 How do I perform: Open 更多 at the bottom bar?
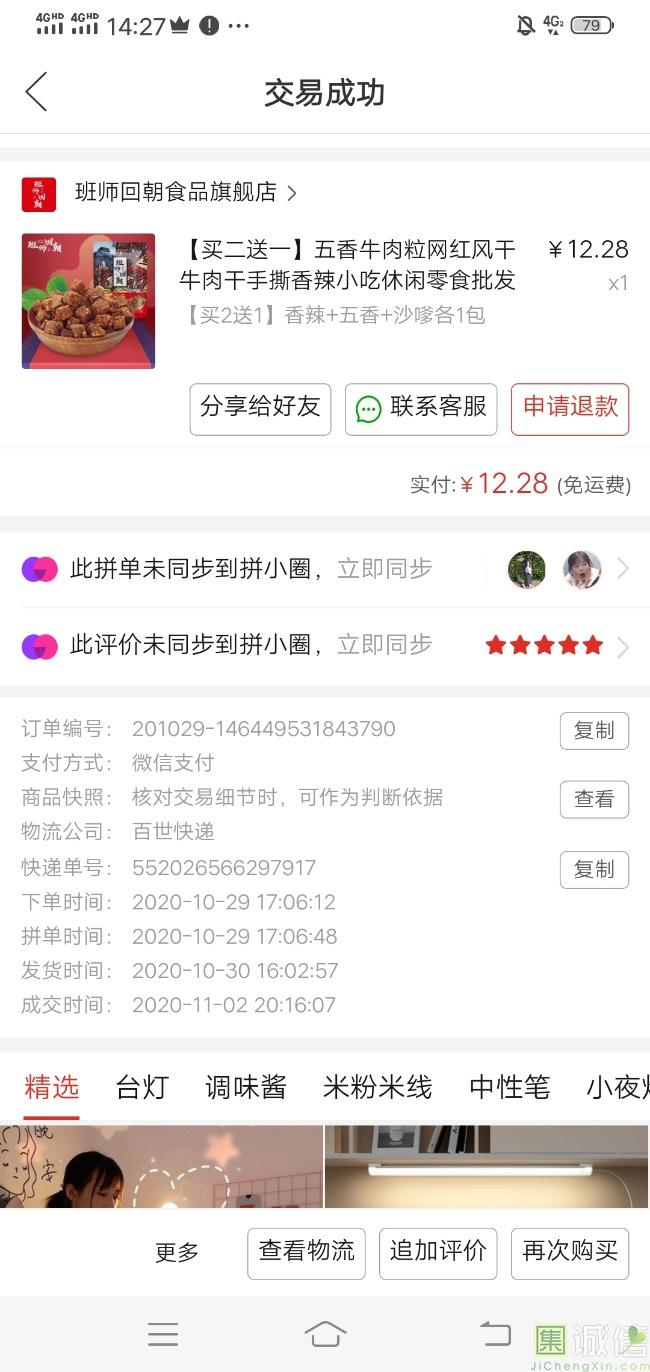coord(177,1252)
